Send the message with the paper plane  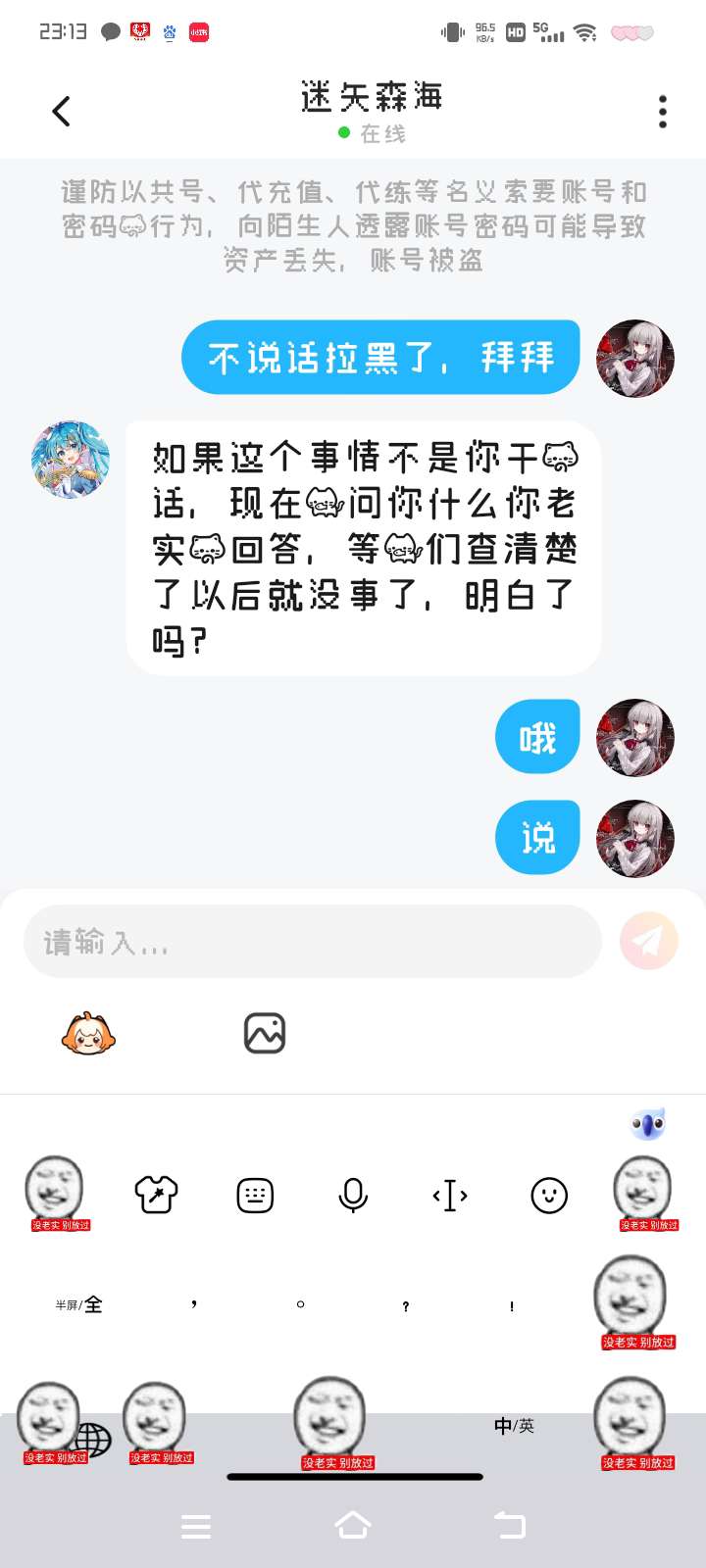tap(648, 941)
